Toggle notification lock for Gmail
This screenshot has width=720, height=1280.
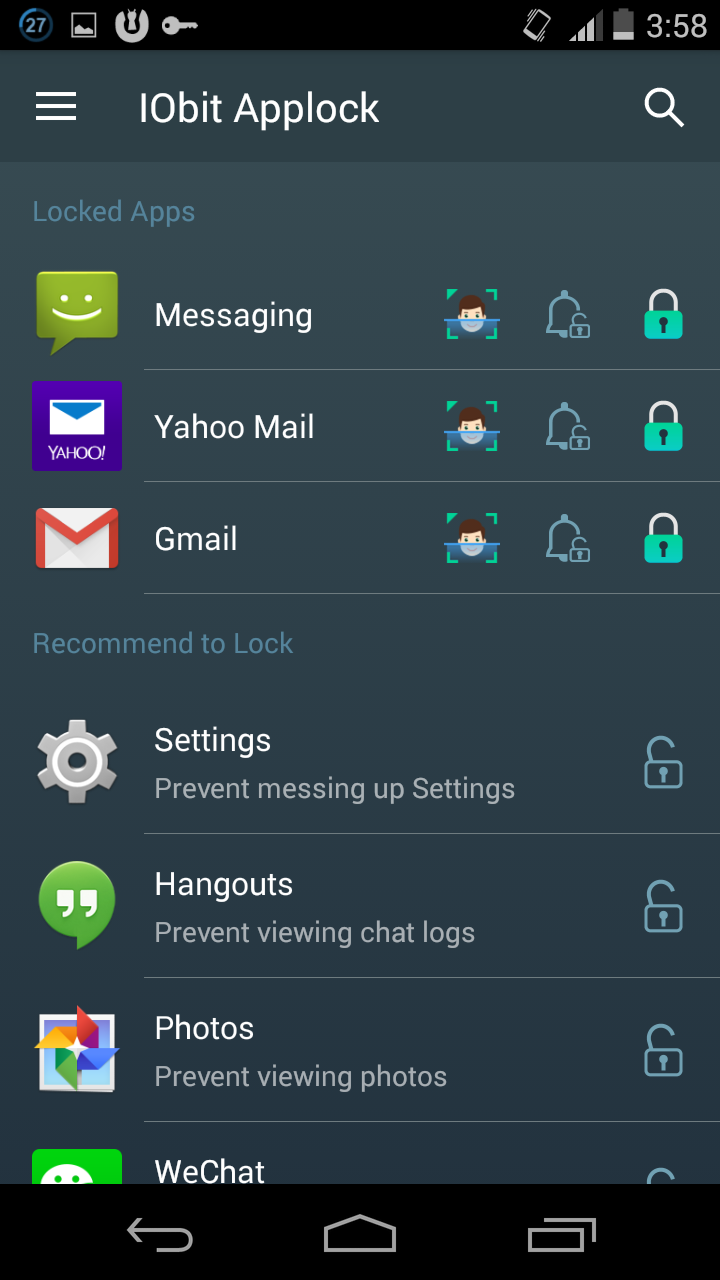click(566, 539)
